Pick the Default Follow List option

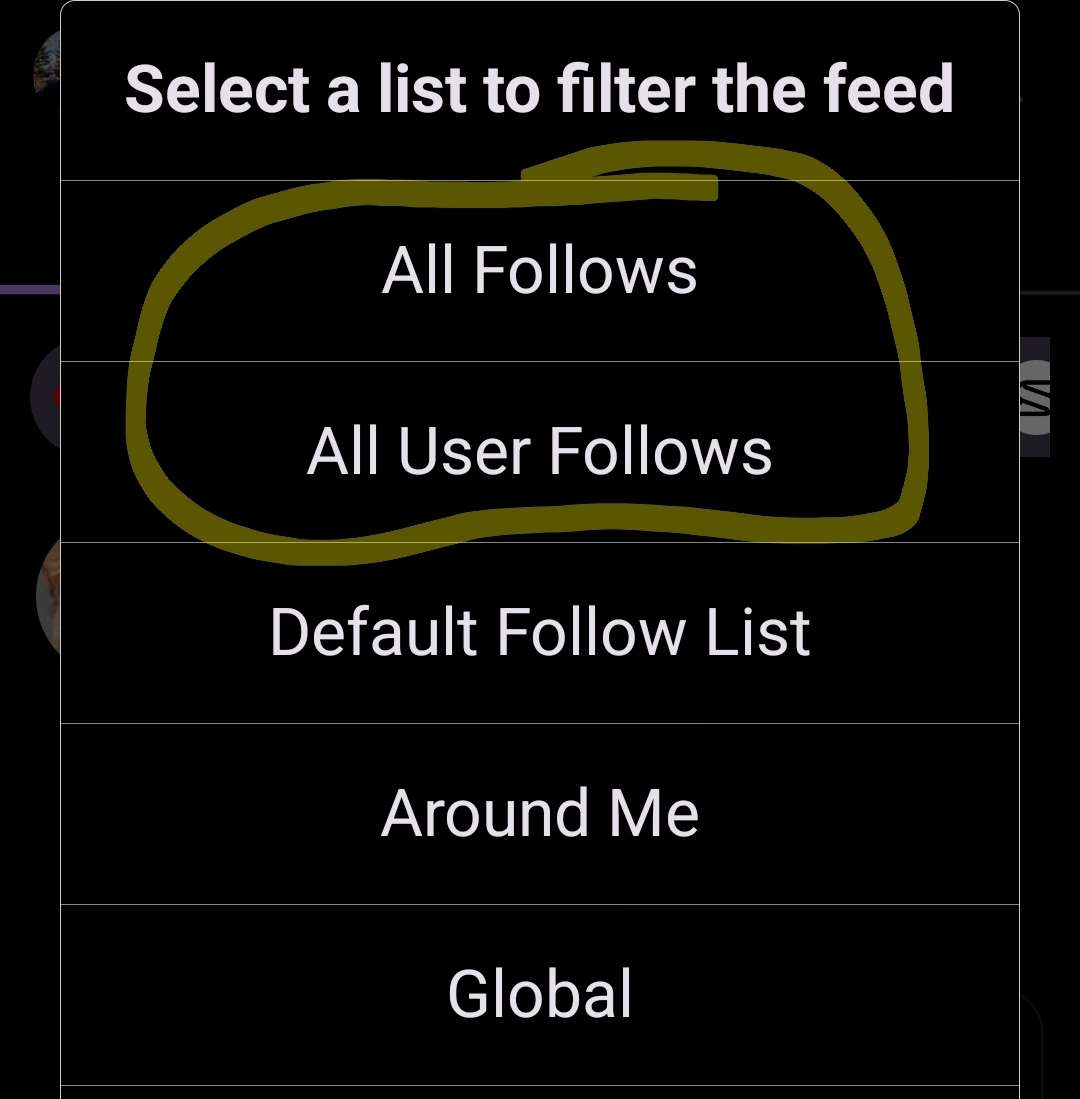click(540, 633)
